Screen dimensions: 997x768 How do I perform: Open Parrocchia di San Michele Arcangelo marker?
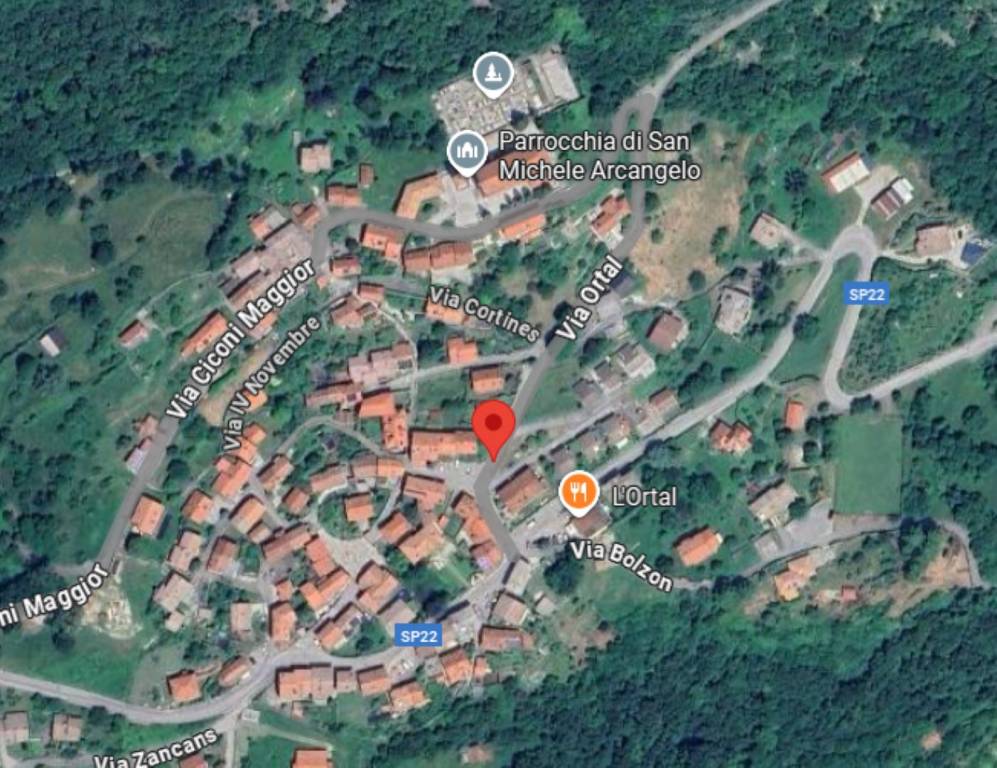click(466, 152)
